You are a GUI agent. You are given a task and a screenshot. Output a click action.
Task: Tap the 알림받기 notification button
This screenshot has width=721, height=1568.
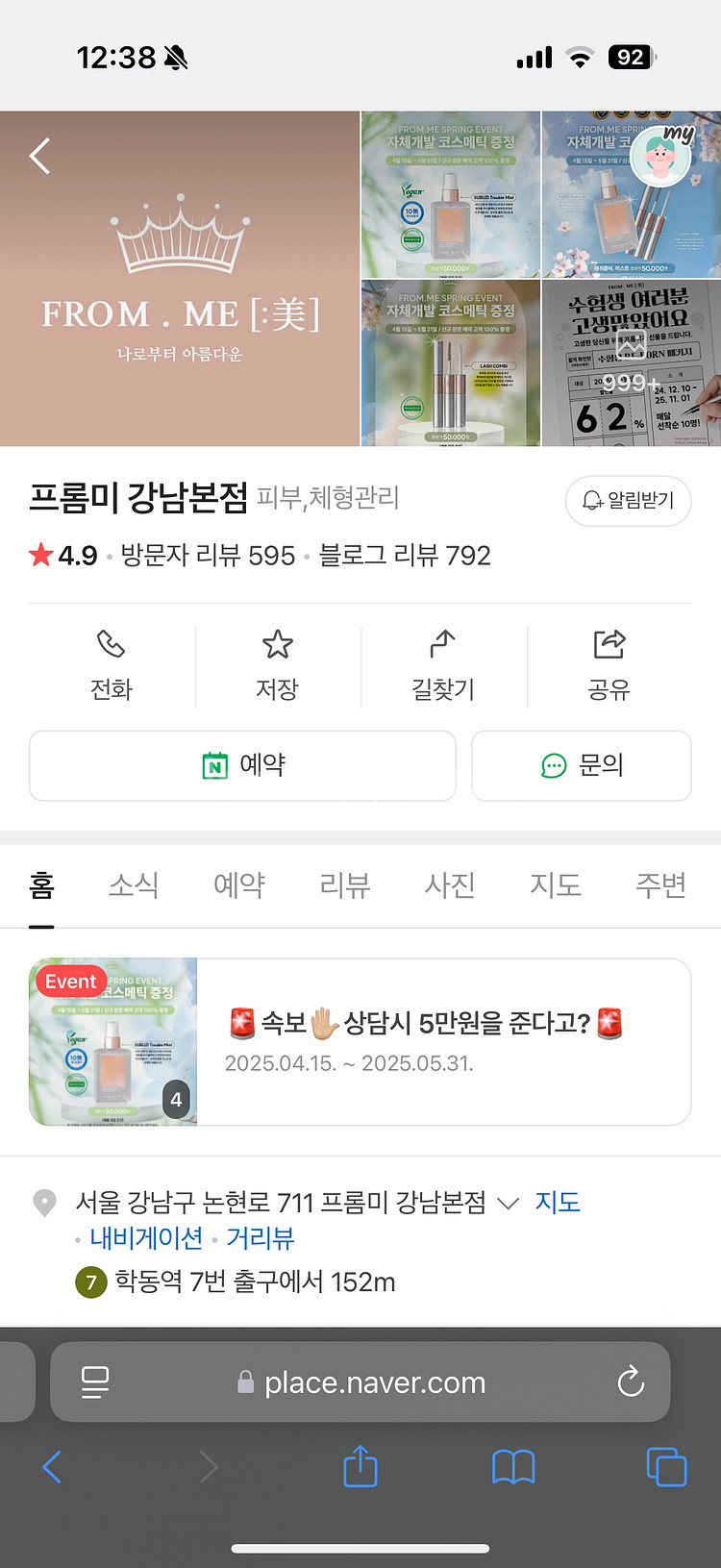628,501
